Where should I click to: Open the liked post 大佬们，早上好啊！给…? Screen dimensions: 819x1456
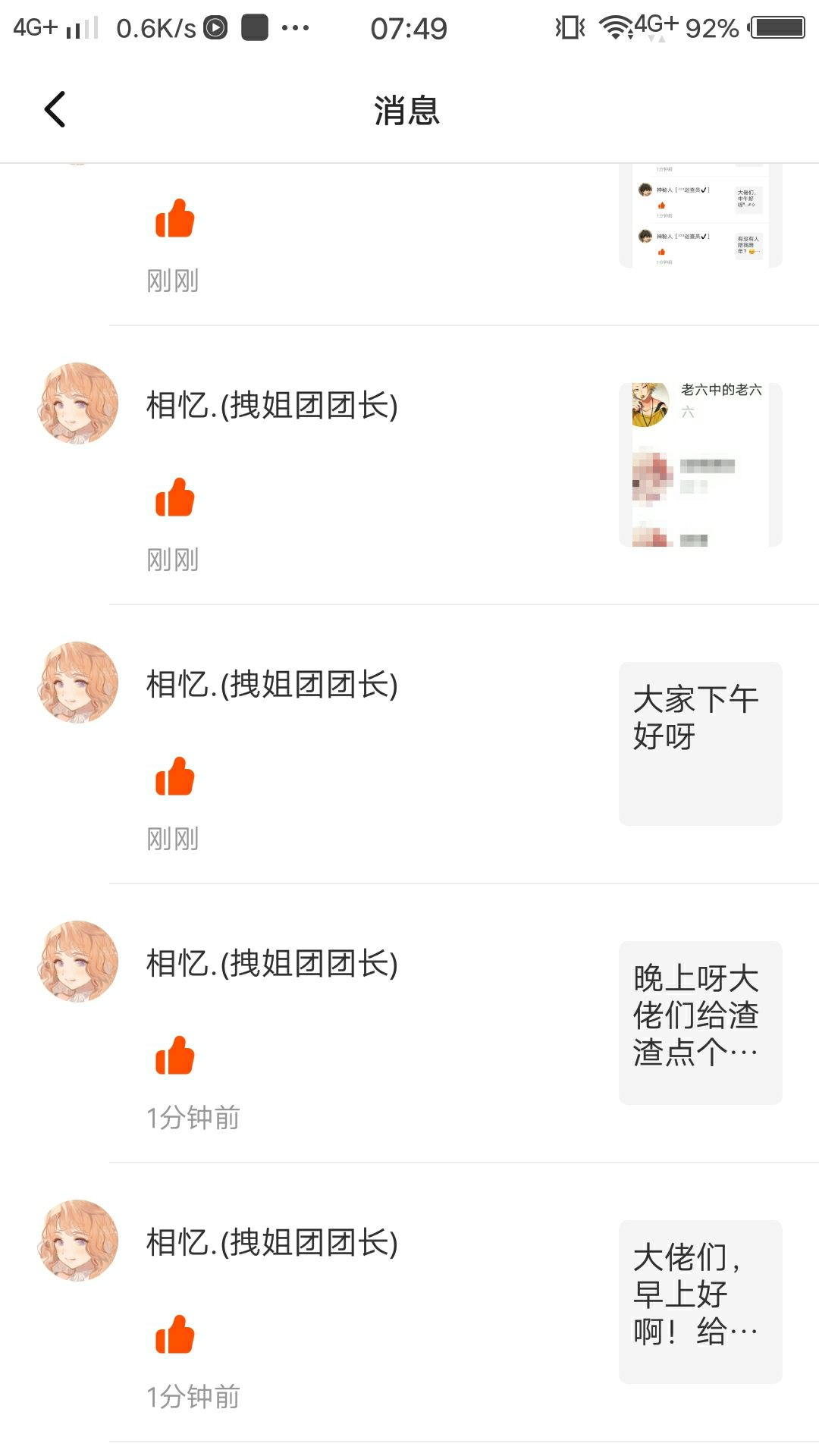[x=700, y=1302]
